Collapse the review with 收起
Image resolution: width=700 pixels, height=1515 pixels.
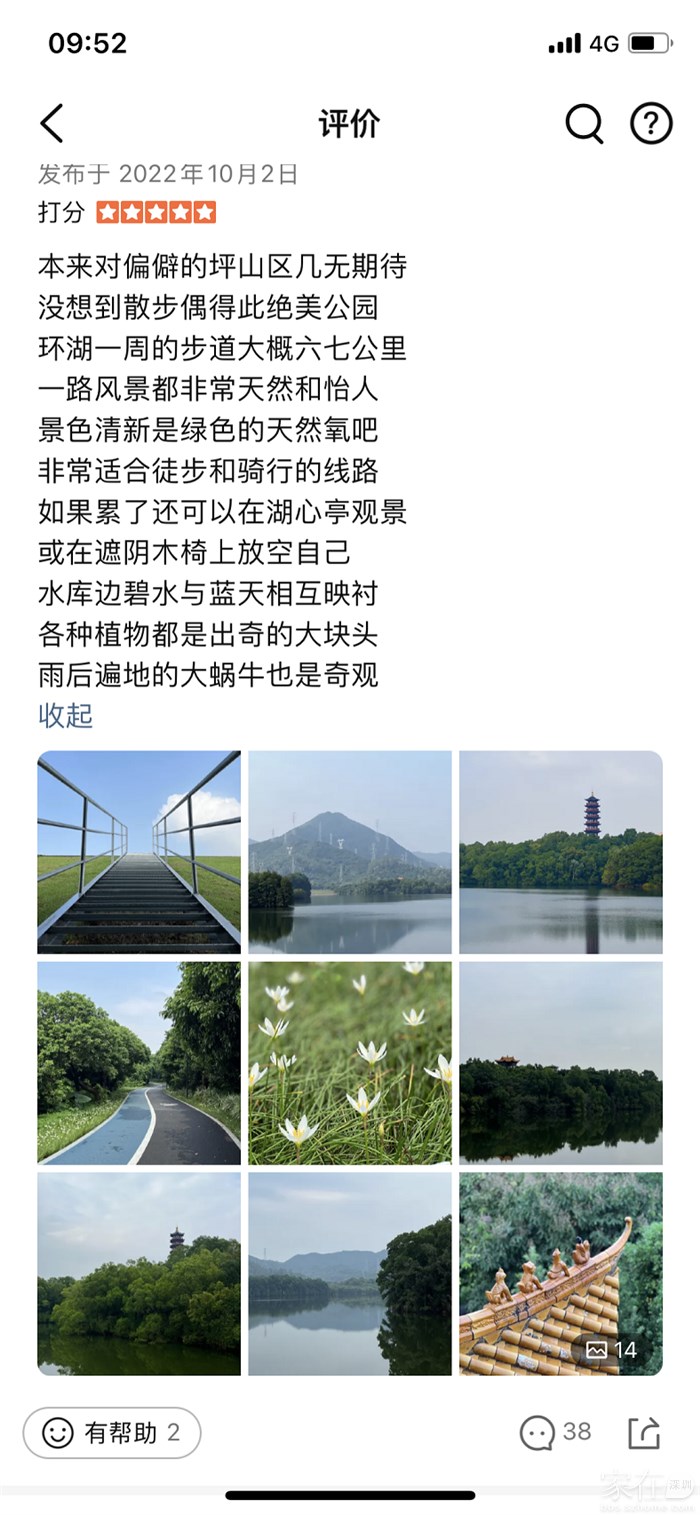[65, 715]
